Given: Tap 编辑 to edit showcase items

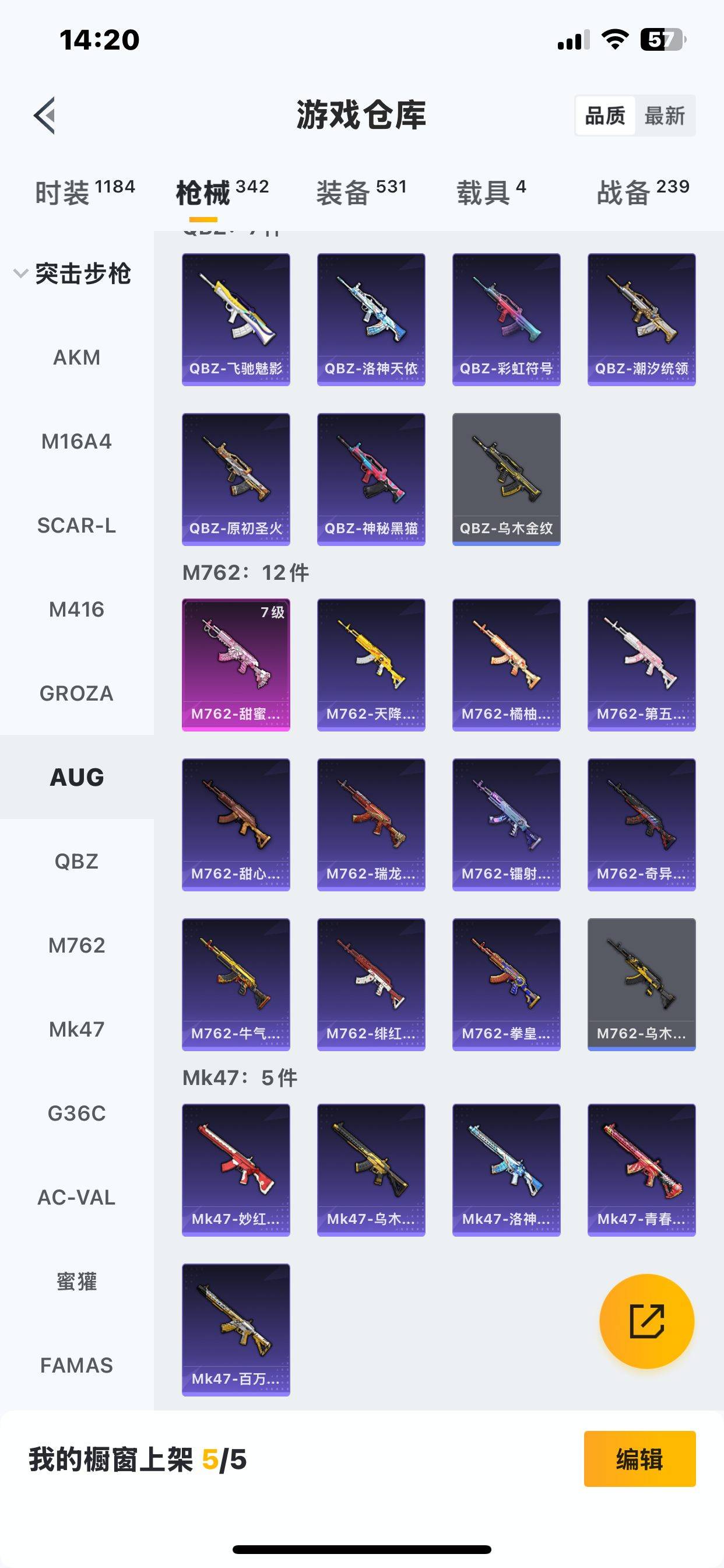Looking at the screenshot, I should [639, 1459].
